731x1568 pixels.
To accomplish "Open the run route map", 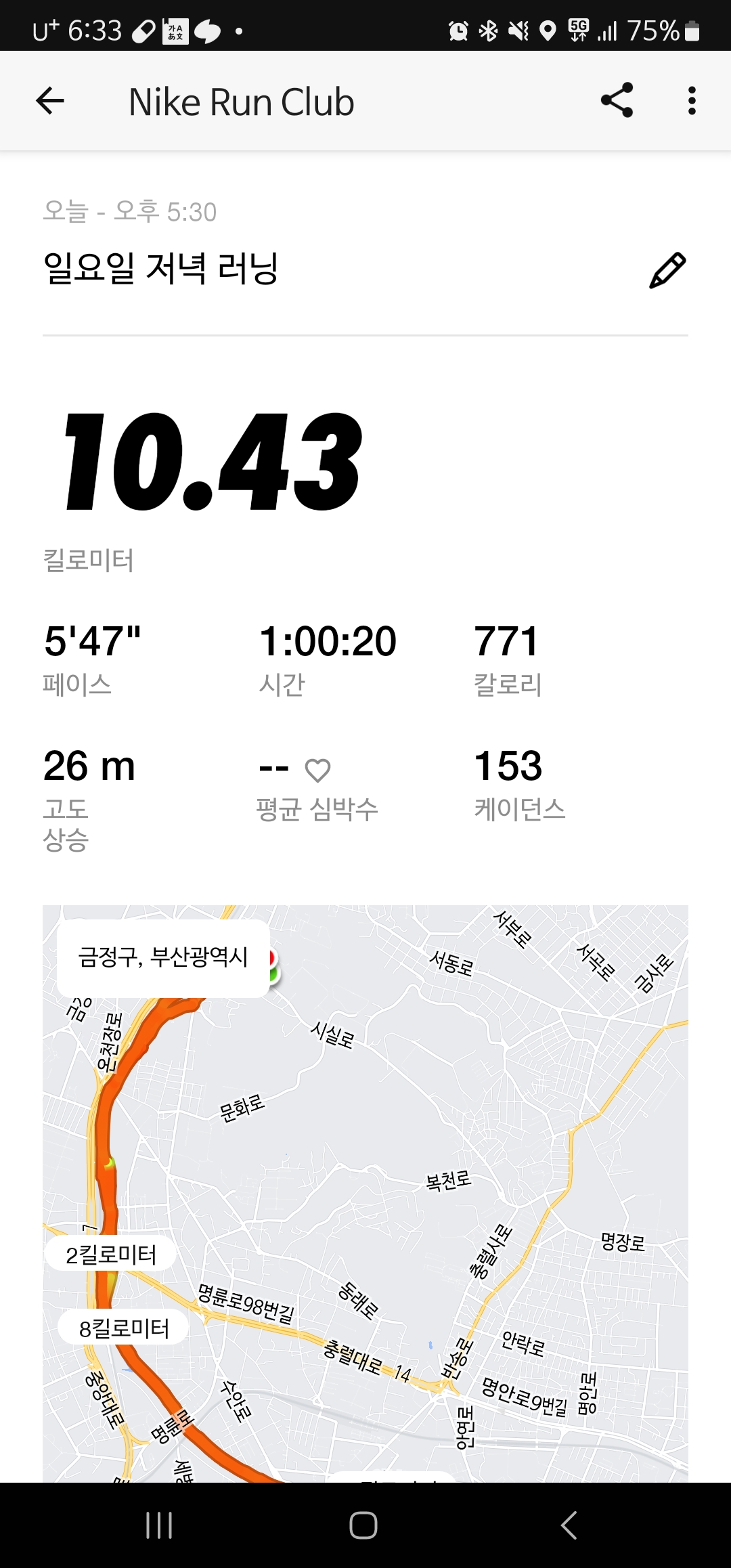I will 365,1194.
